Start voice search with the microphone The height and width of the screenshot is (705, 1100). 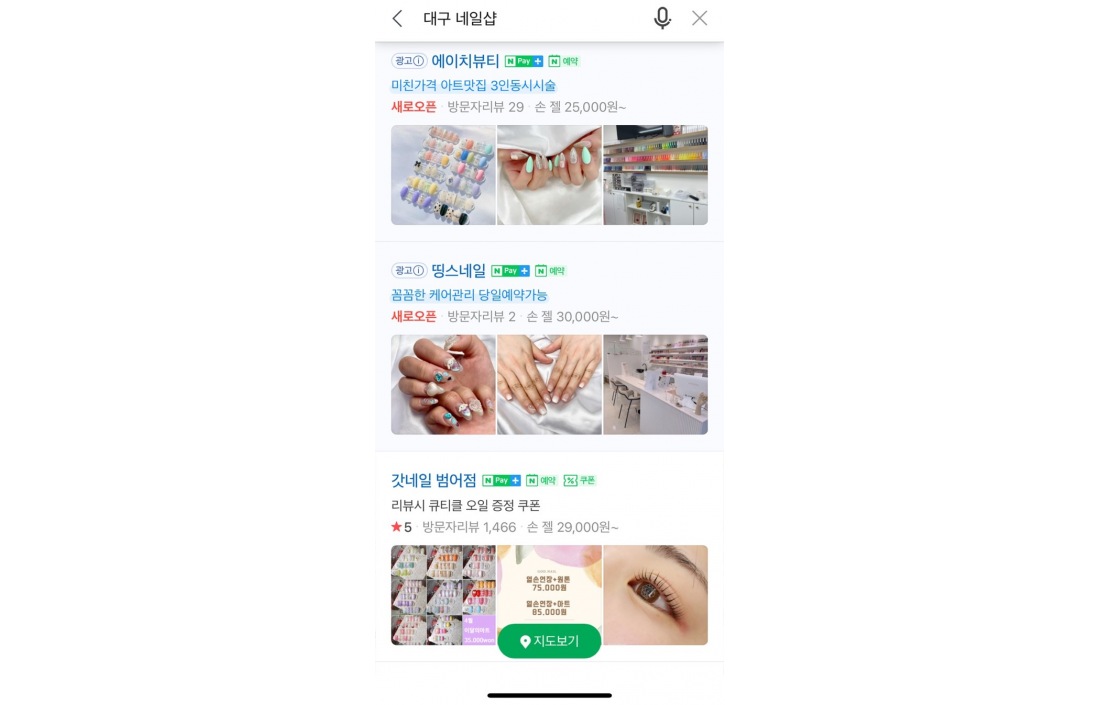(x=662, y=18)
